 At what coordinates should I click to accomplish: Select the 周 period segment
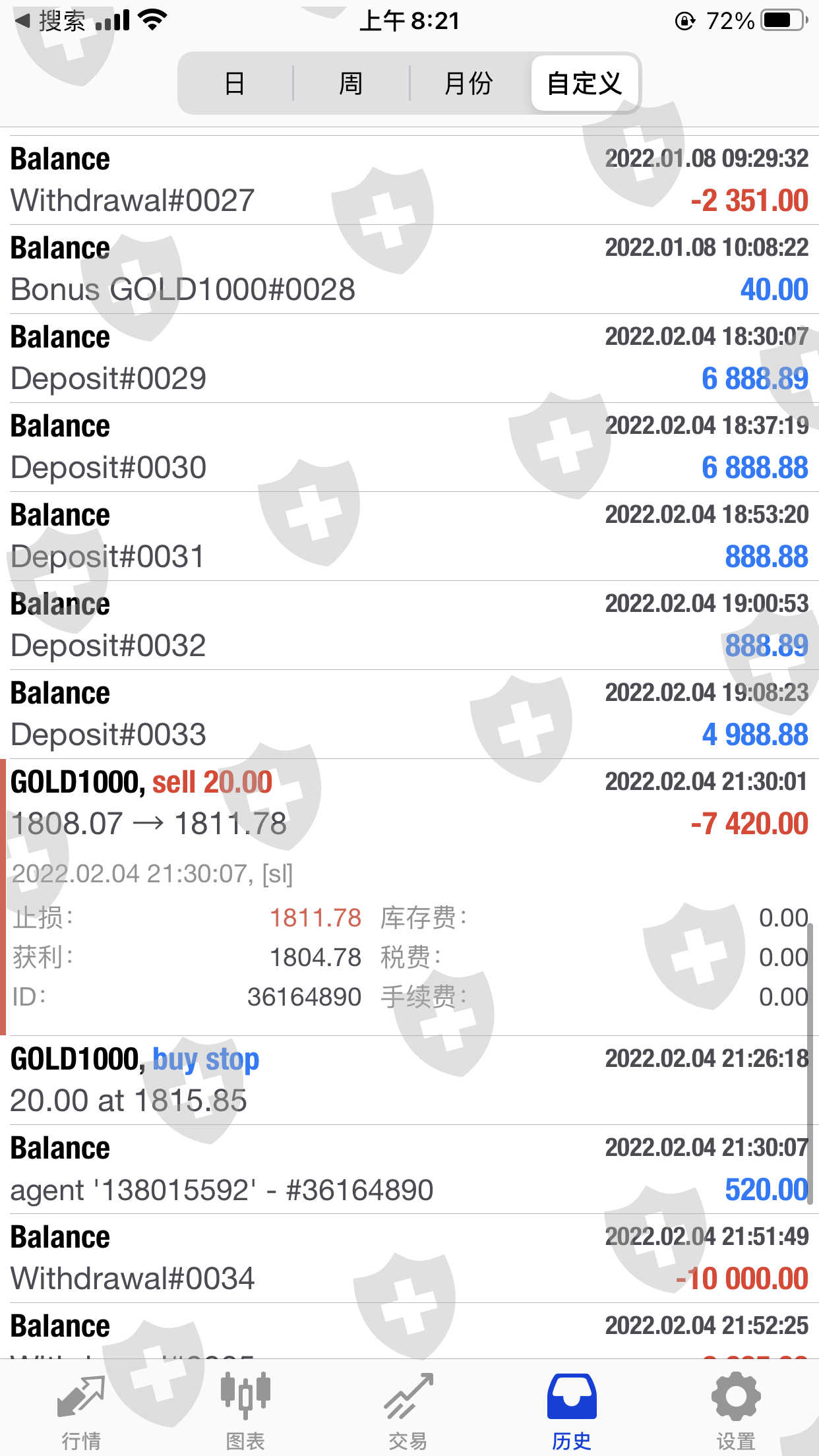pos(351,84)
